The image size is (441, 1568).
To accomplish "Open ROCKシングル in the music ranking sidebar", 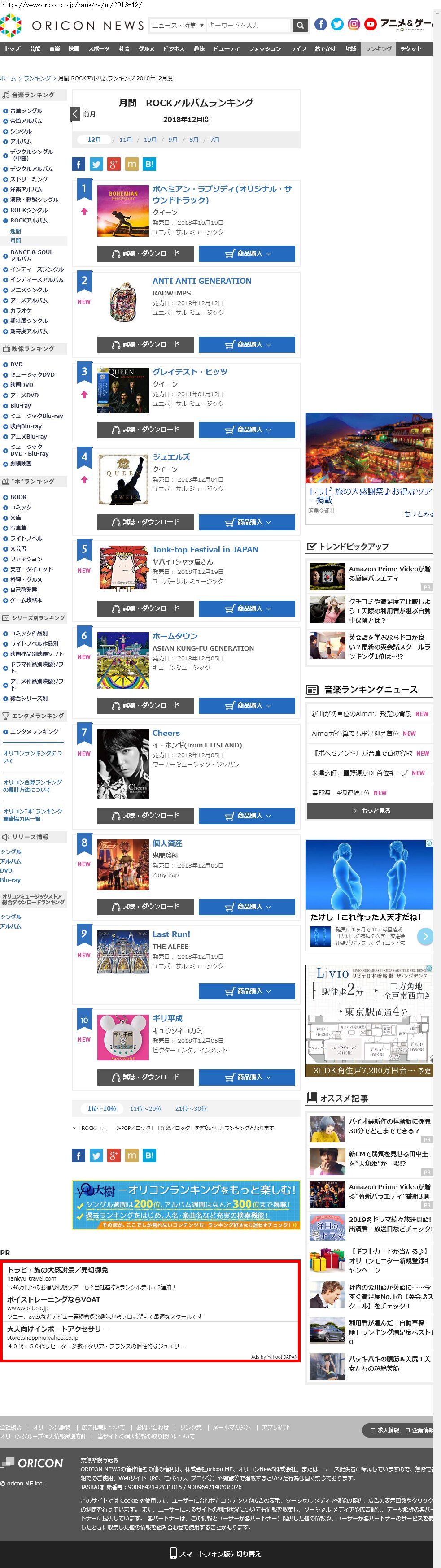I will coord(29,210).
